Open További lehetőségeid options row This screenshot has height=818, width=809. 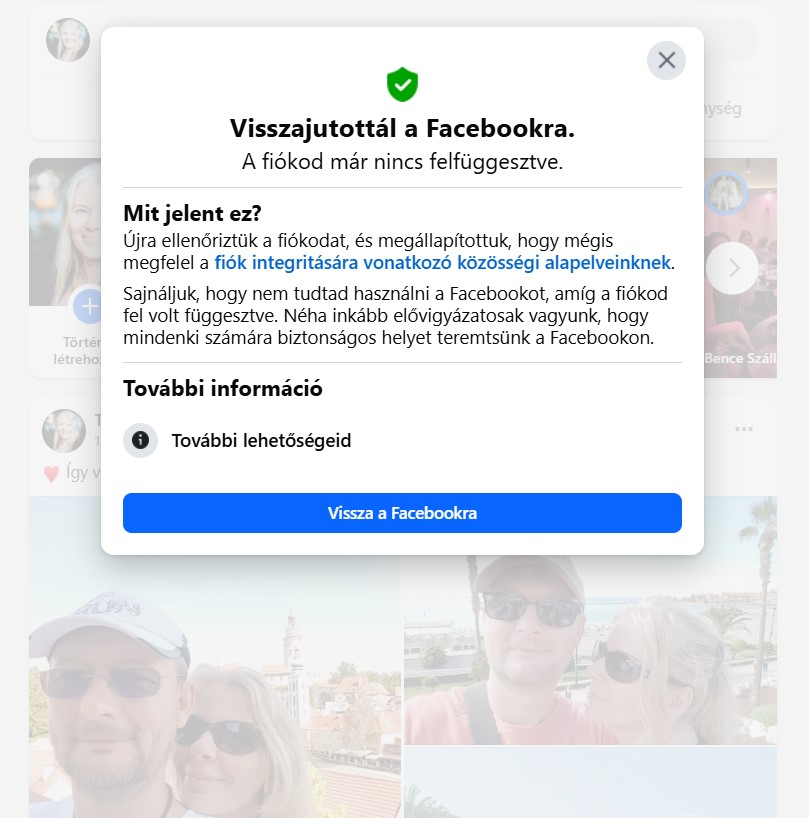point(261,440)
